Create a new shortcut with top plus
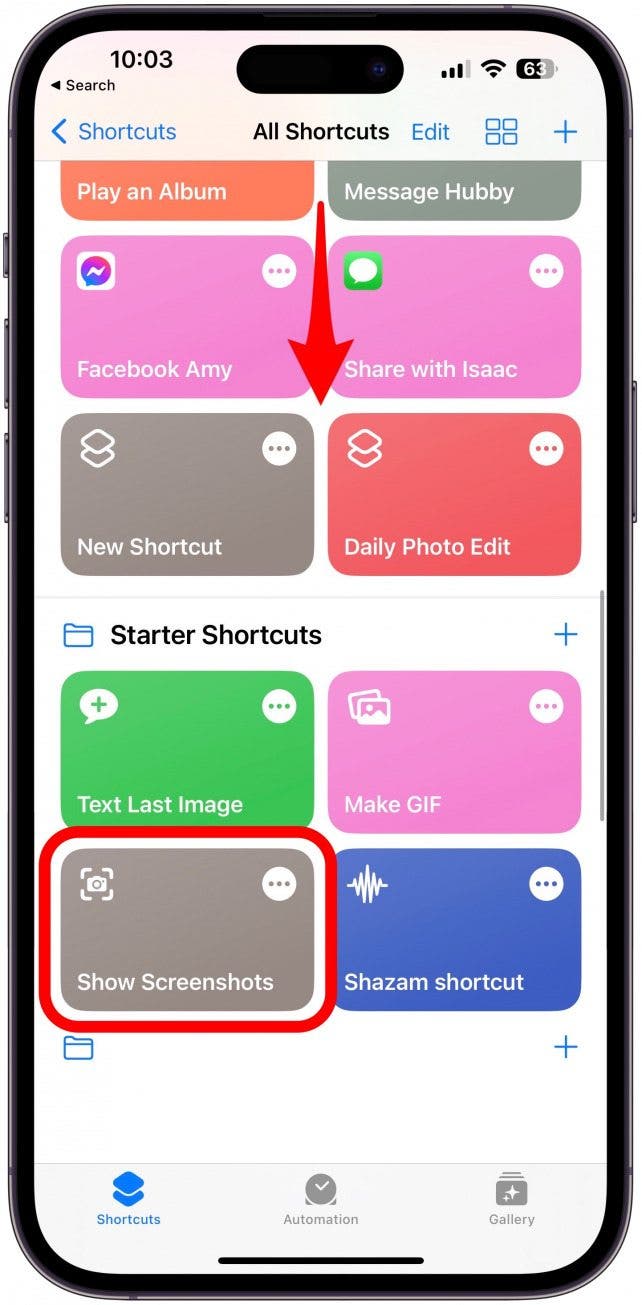This screenshot has width=642, height=1305. point(565,132)
